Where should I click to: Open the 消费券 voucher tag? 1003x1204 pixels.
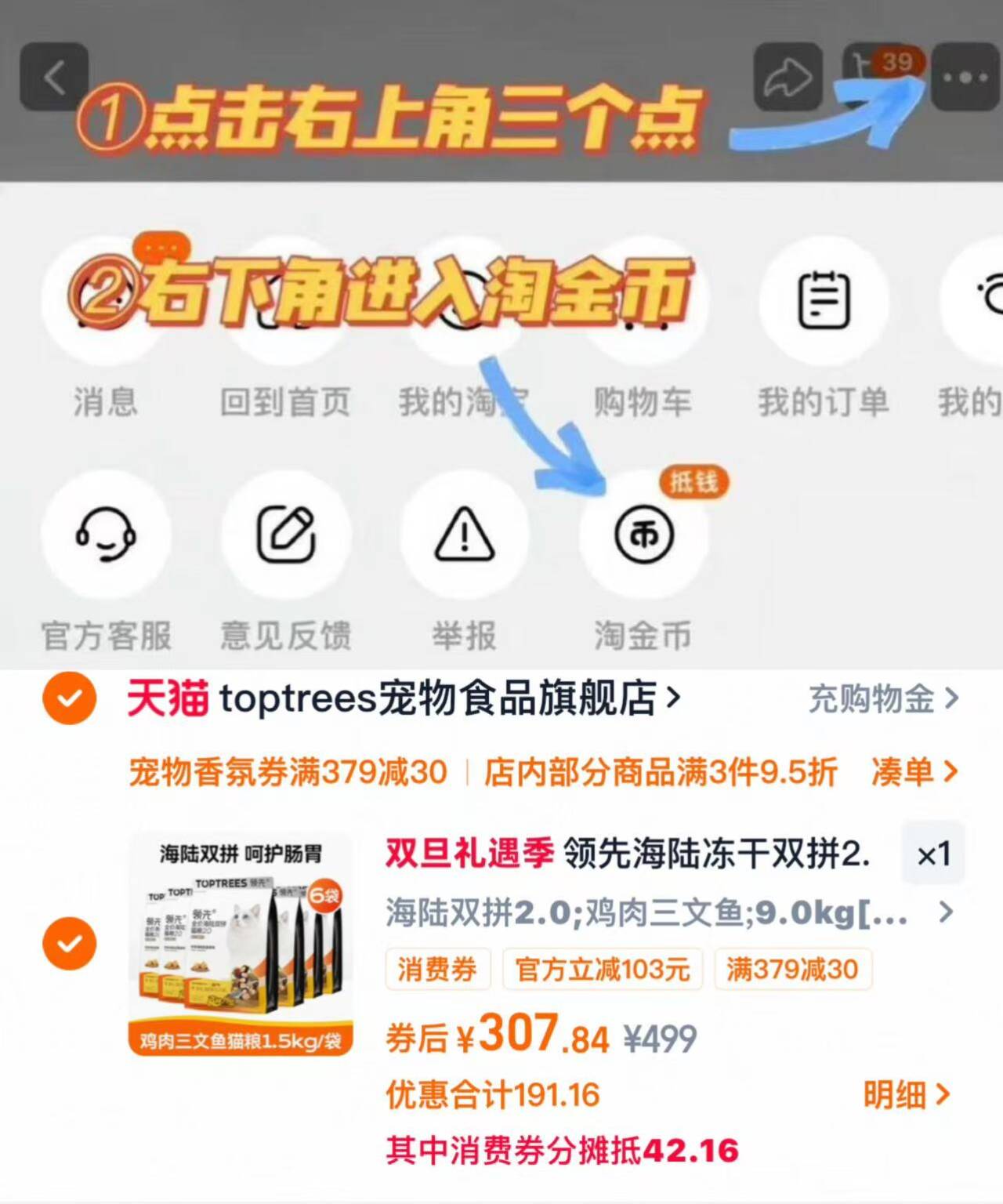tap(438, 971)
